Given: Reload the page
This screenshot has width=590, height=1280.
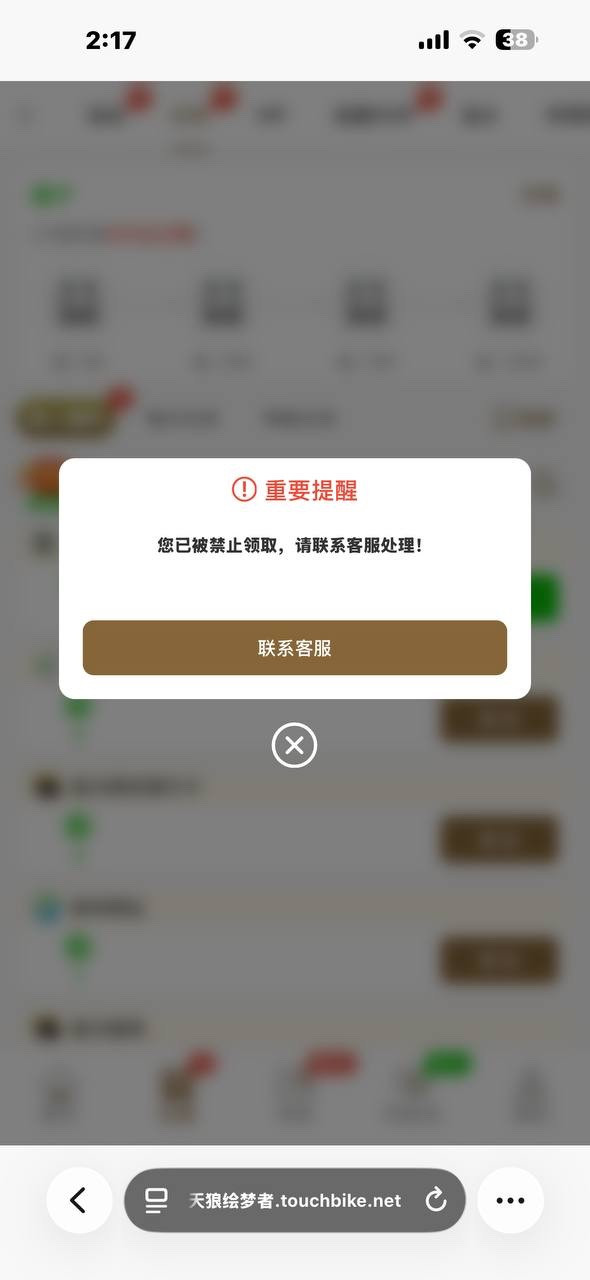Looking at the screenshot, I should pos(435,1200).
